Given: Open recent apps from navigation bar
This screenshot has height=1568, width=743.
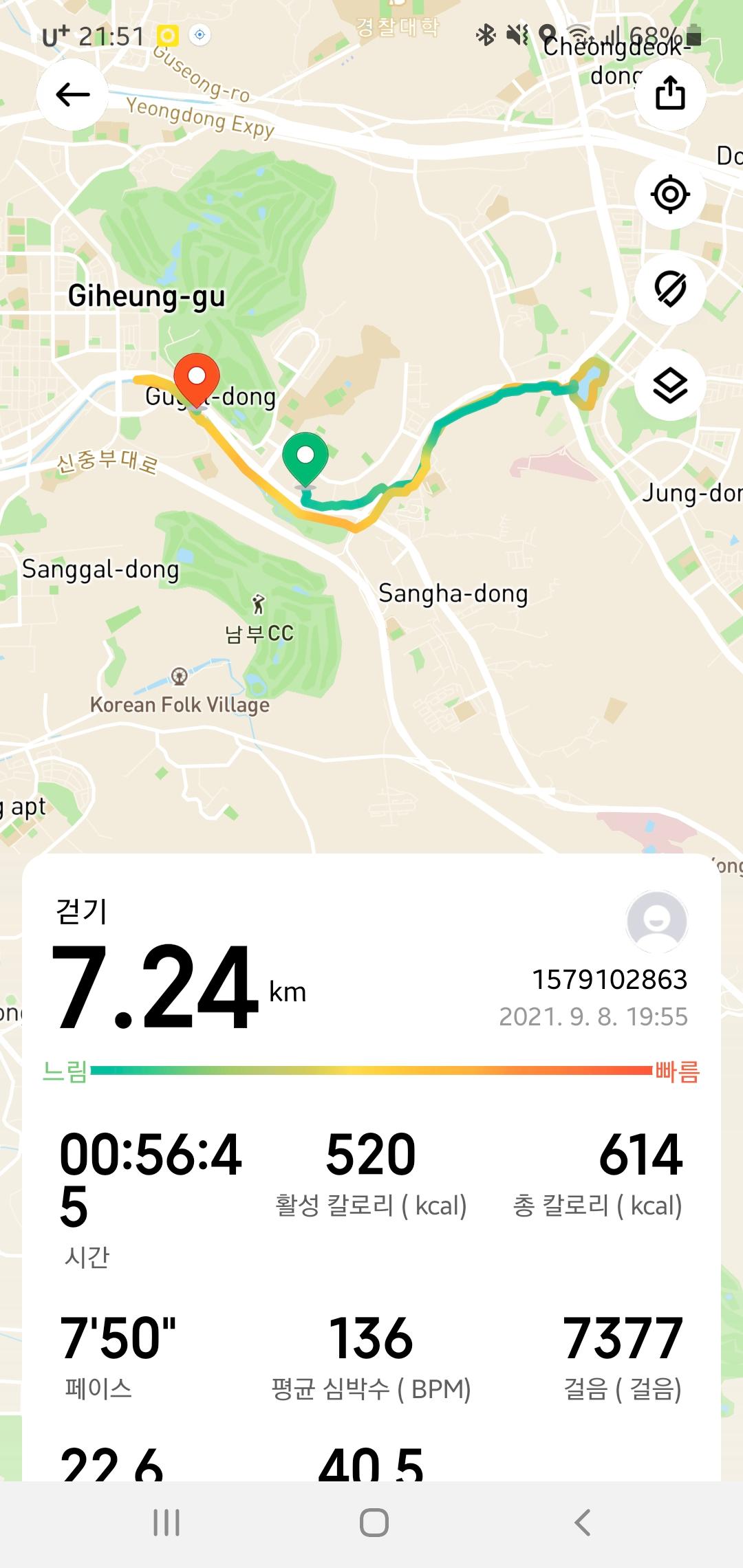Looking at the screenshot, I should point(166,1523).
